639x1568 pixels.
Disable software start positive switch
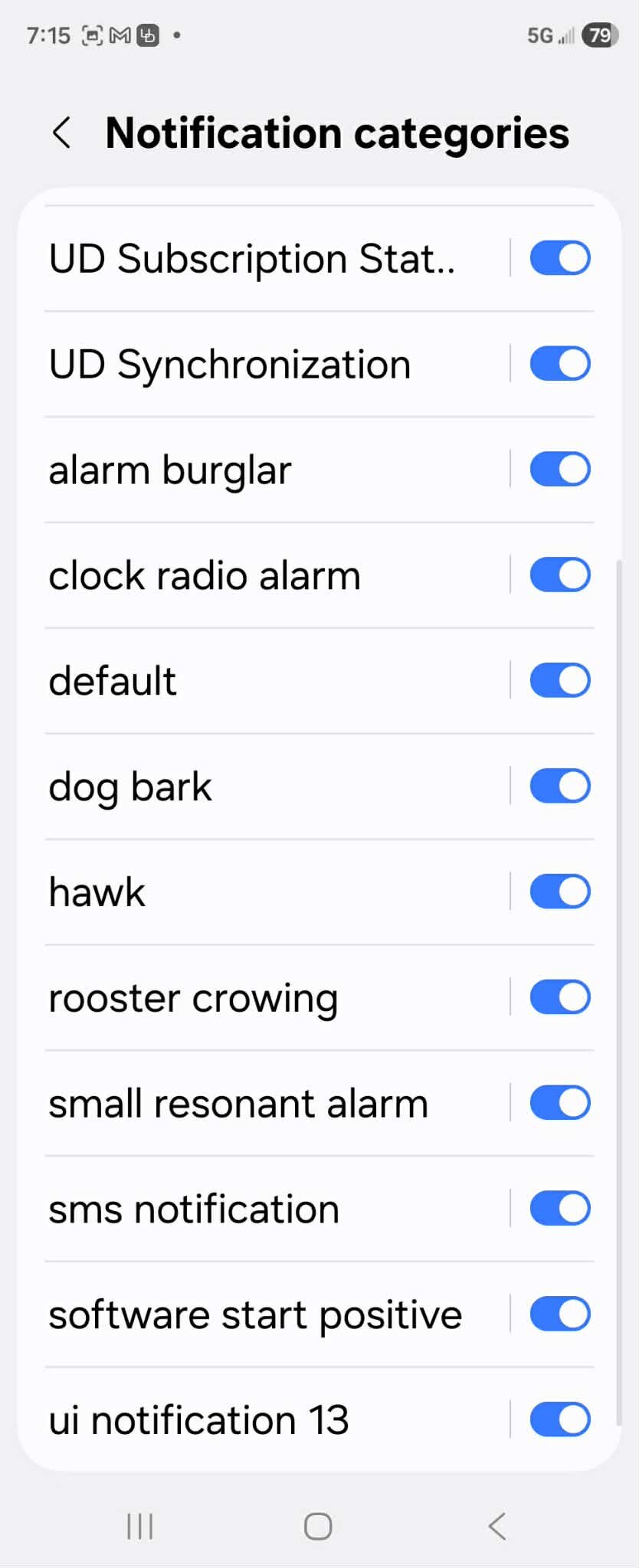point(560,1315)
